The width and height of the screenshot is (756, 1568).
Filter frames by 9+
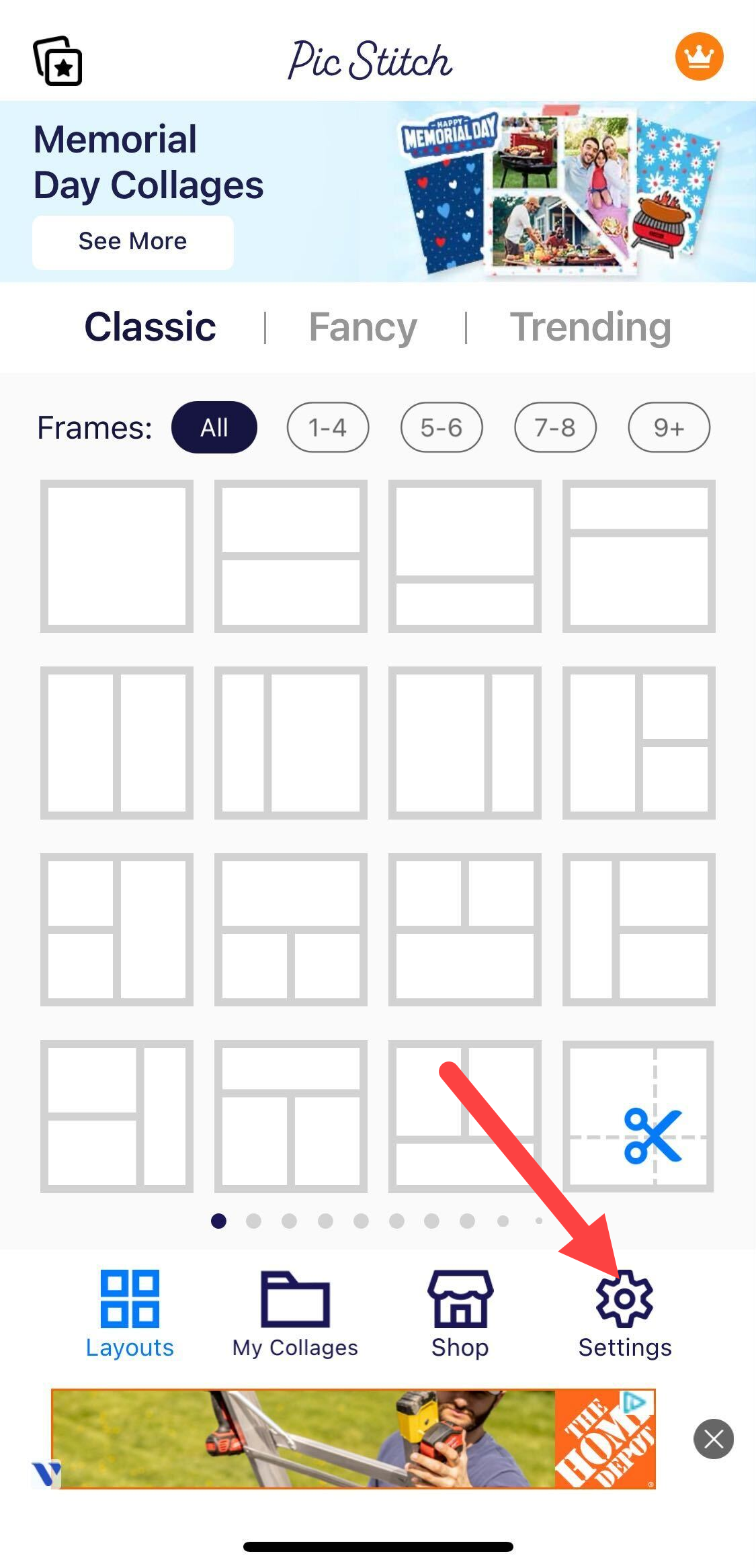(669, 427)
